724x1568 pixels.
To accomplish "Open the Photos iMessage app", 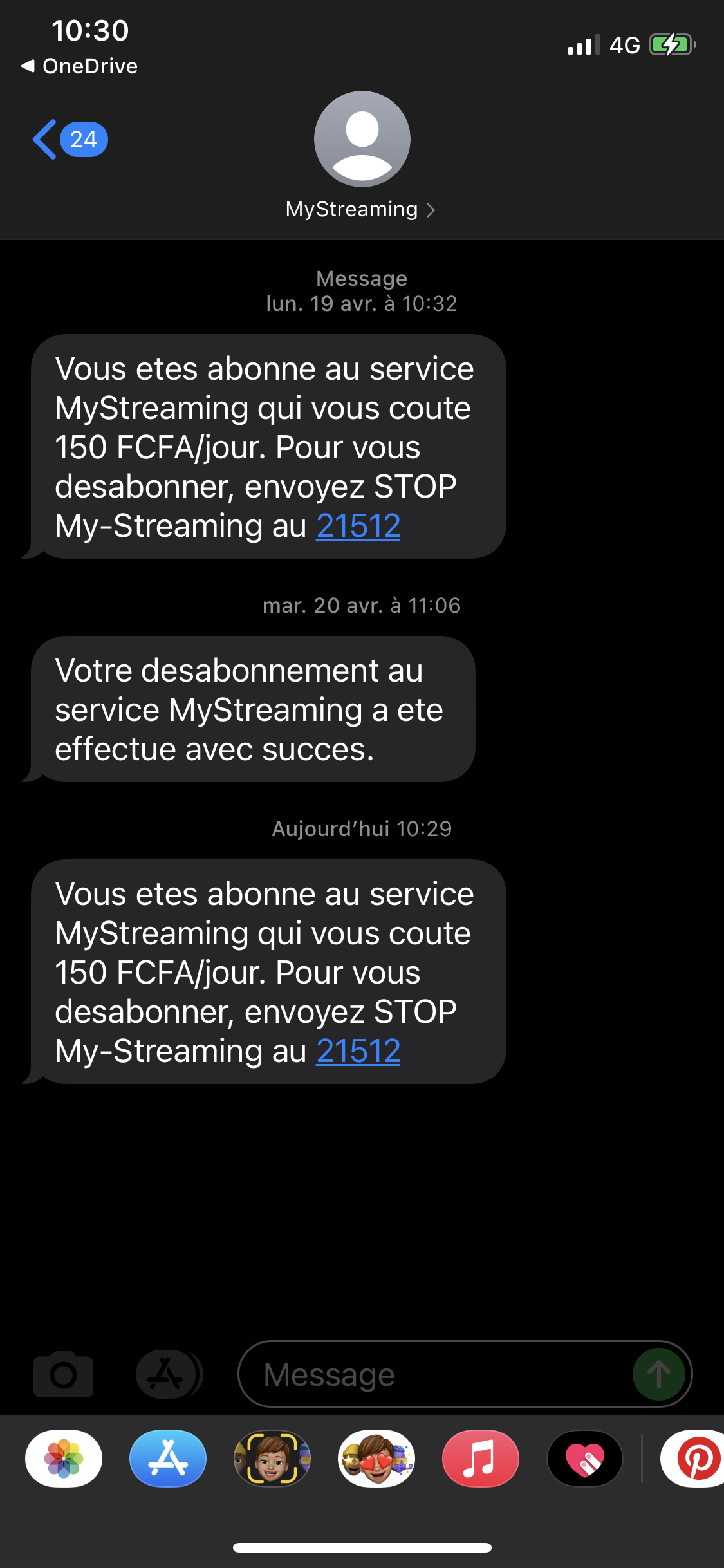I will click(x=64, y=1459).
